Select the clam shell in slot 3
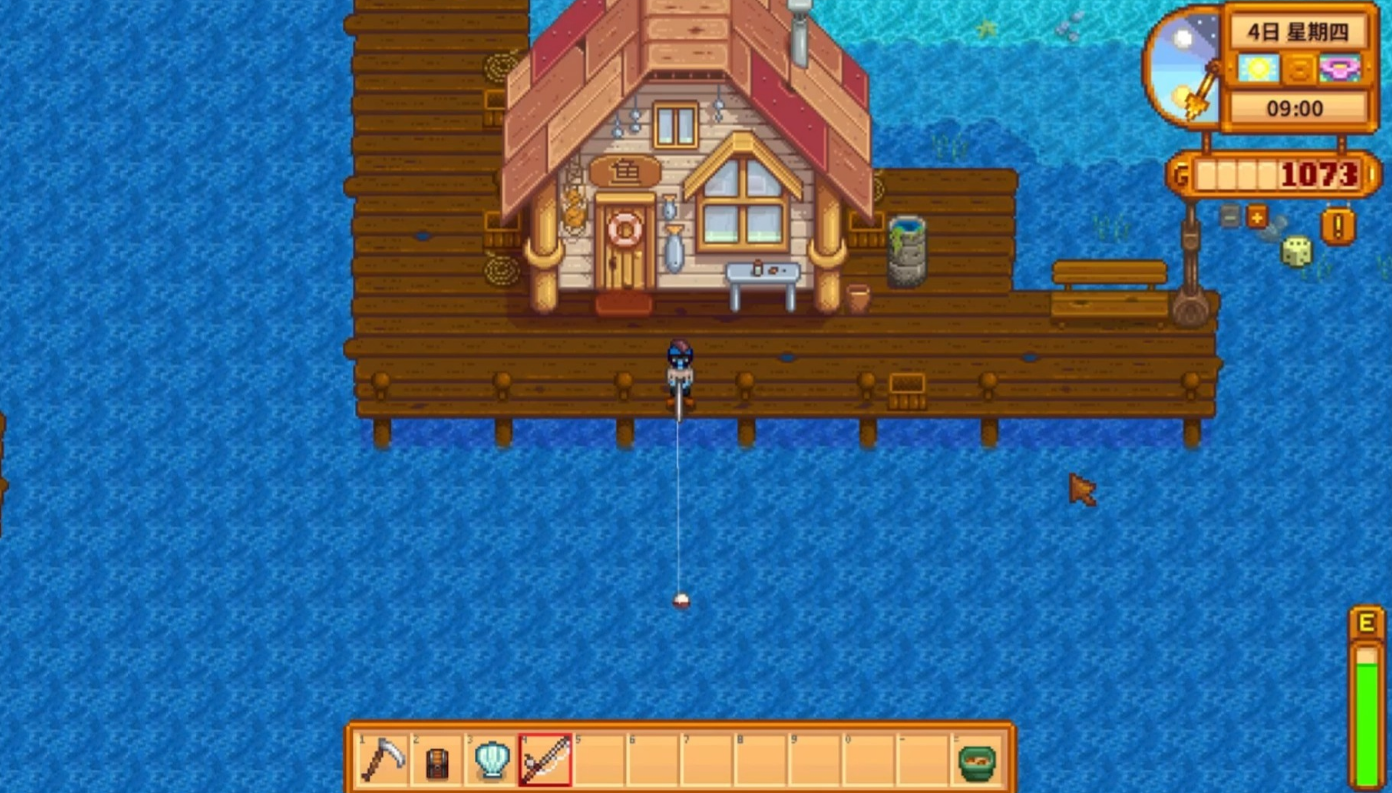Image resolution: width=1392 pixels, height=793 pixels. (x=491, y=761)
